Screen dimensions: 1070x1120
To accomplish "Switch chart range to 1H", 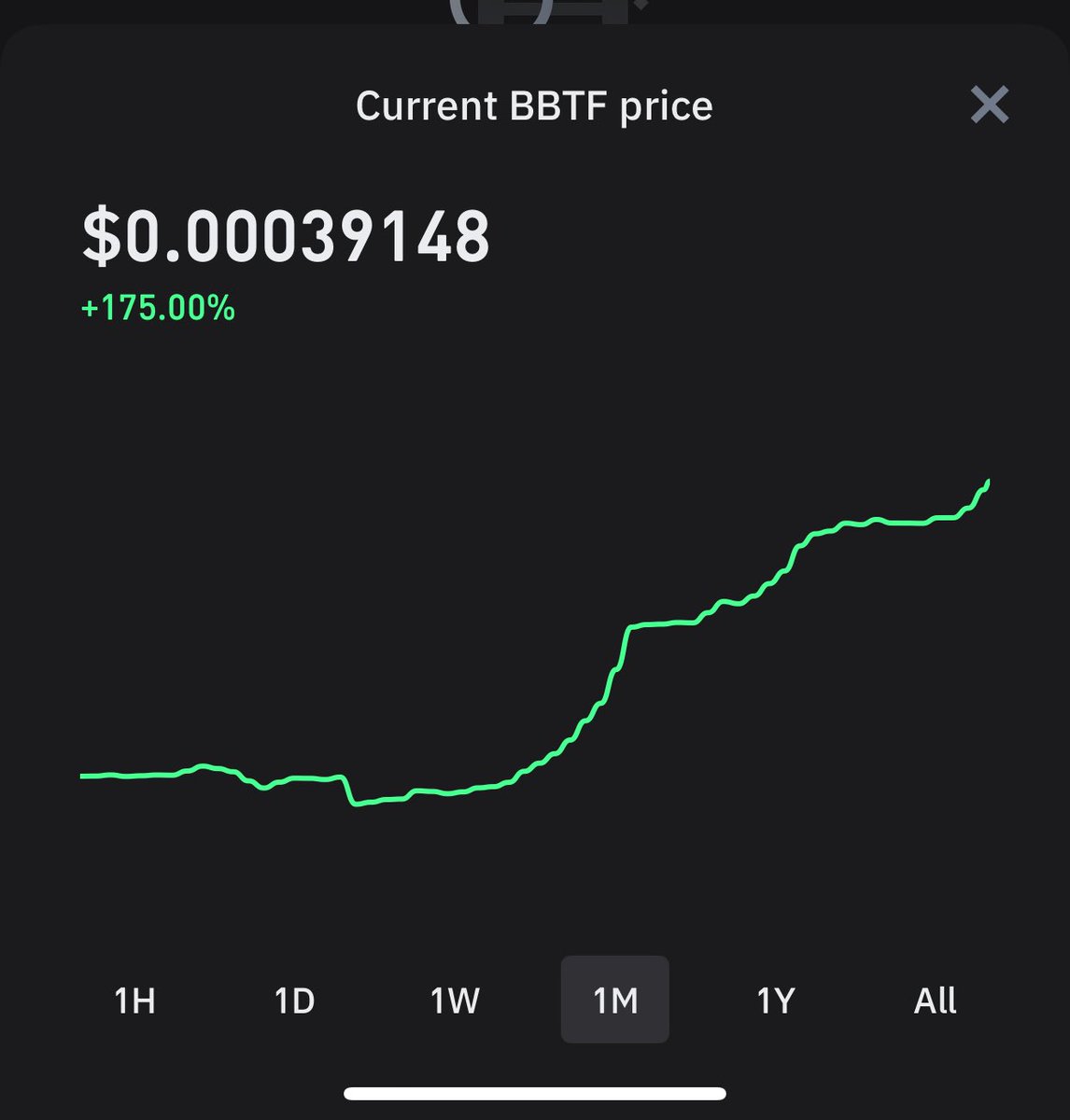I will coord(134,1001).
